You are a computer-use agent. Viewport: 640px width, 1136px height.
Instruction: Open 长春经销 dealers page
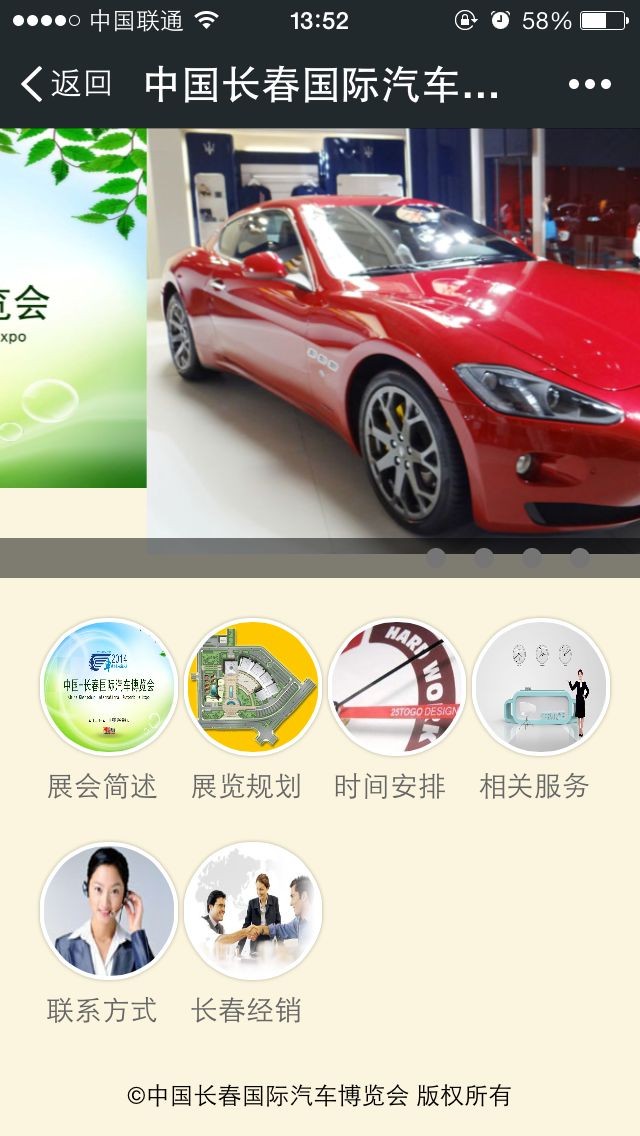253,911
